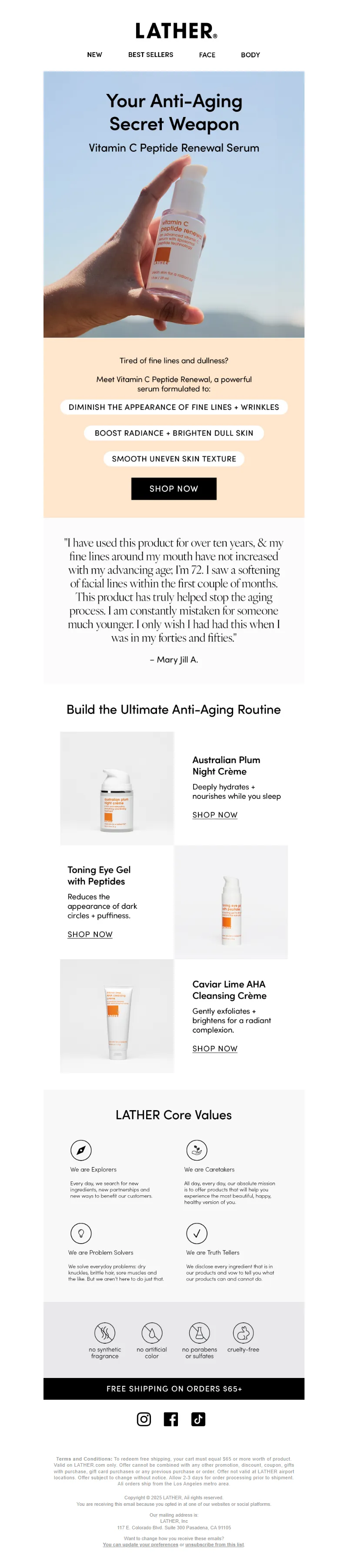The height and width of the screenshot is (1568, 348).
Task: Open the NEW navigation link
Action: (94, 55)
